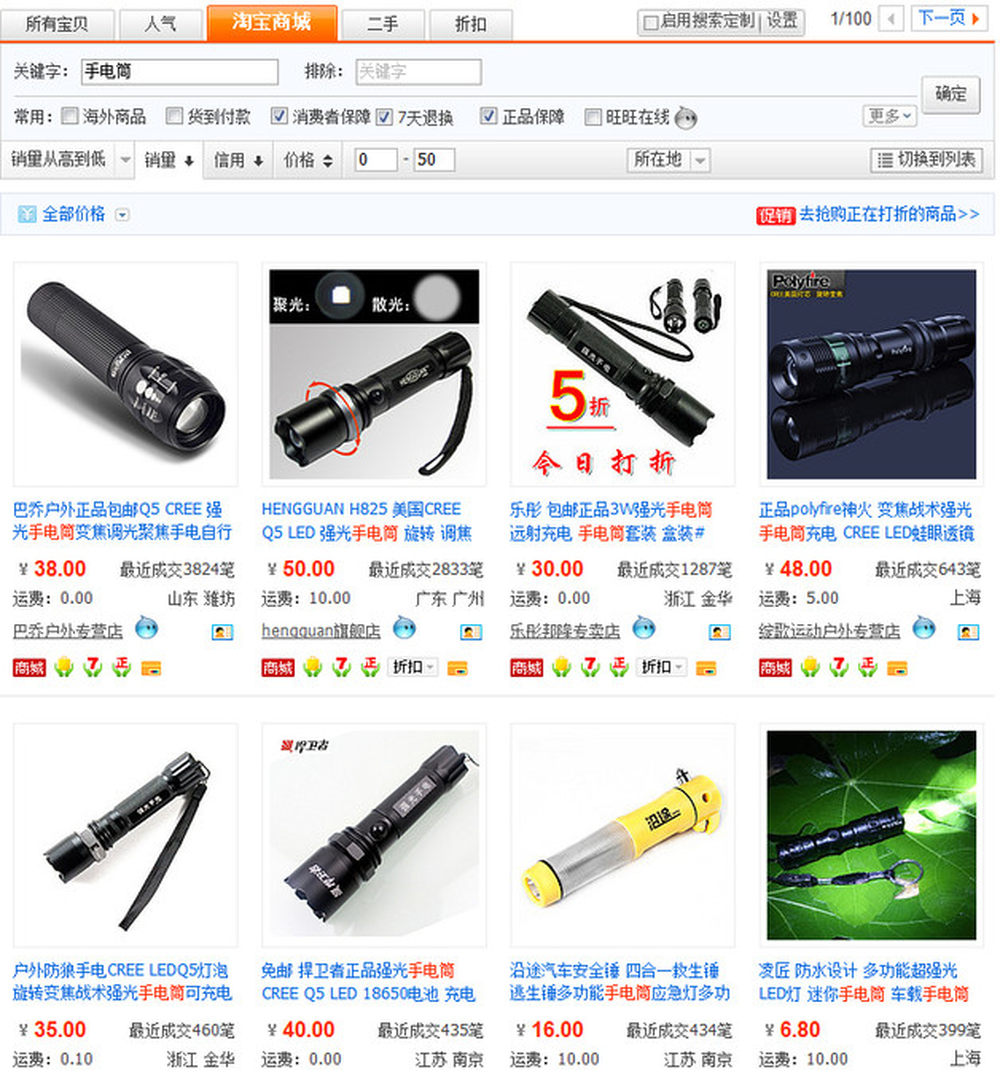Image resolution: width=1000 pixels, height=1075 pixels.
Task: Confirm filters with the 确定 button
Action: coord(950,94)
